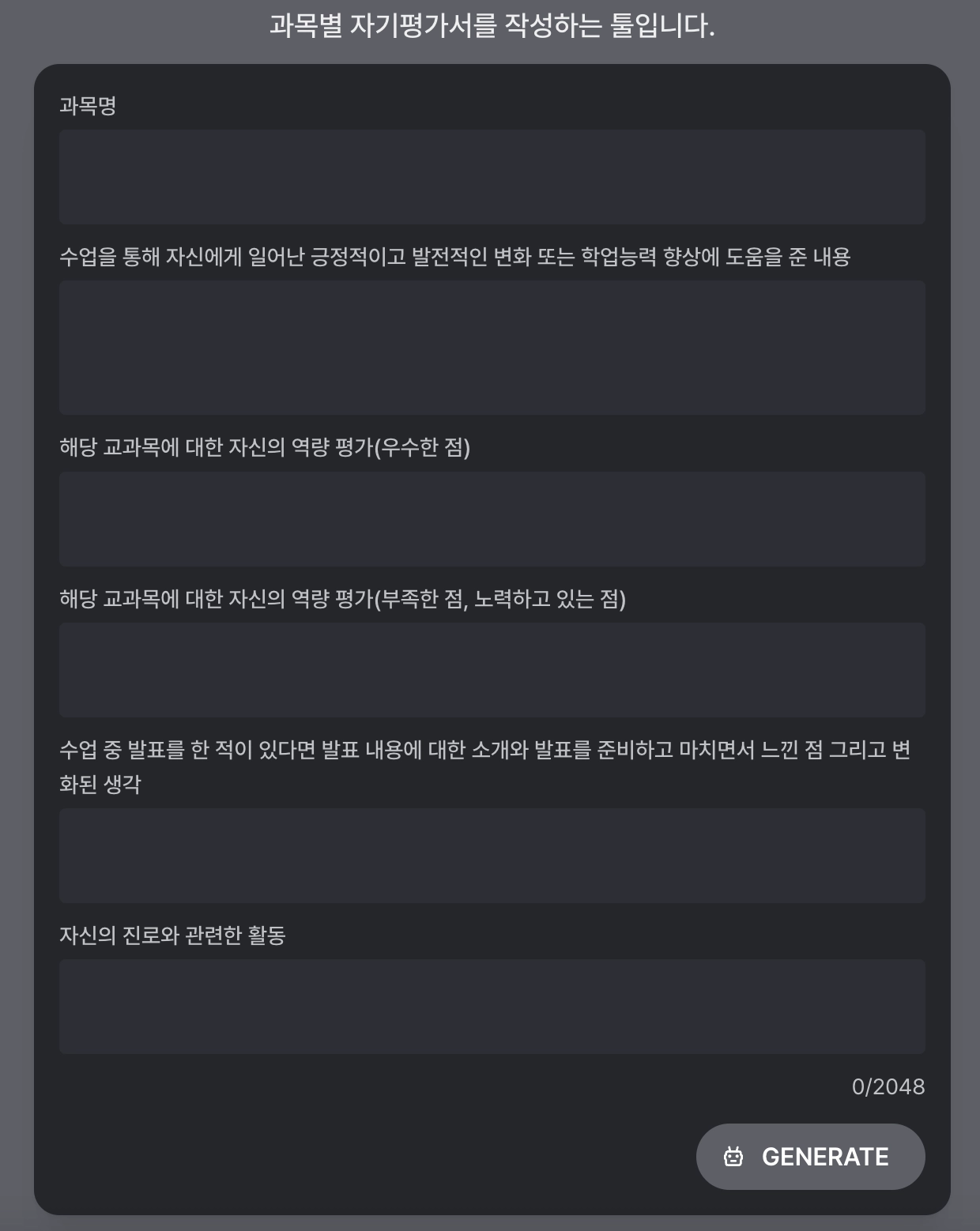Image resolution: width=980 pixels, height=1231 pixels.
Task: Enter the 발표 내용 소개 text area
Action: (492, 856)
